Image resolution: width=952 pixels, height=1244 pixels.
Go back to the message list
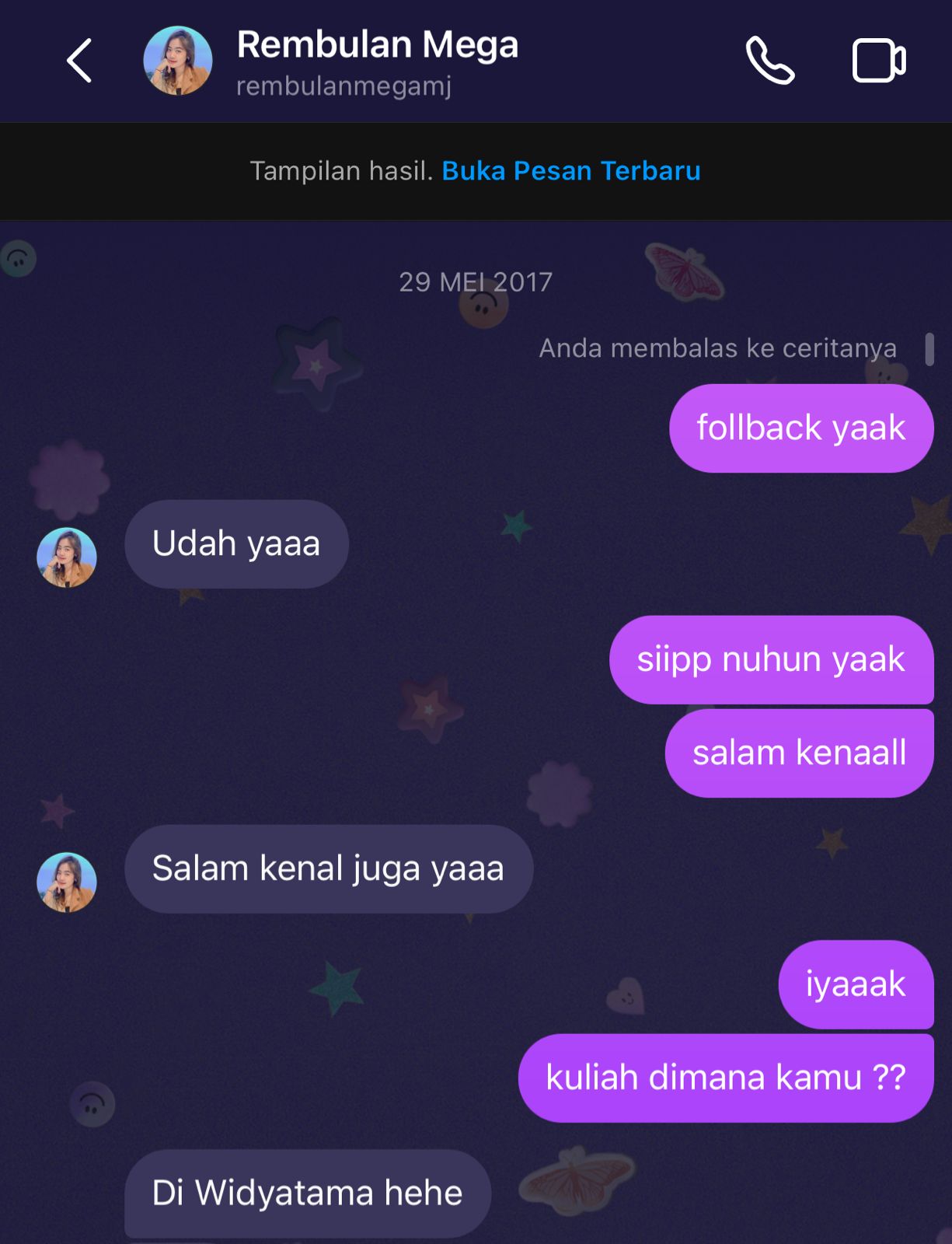tap(80, 61)
